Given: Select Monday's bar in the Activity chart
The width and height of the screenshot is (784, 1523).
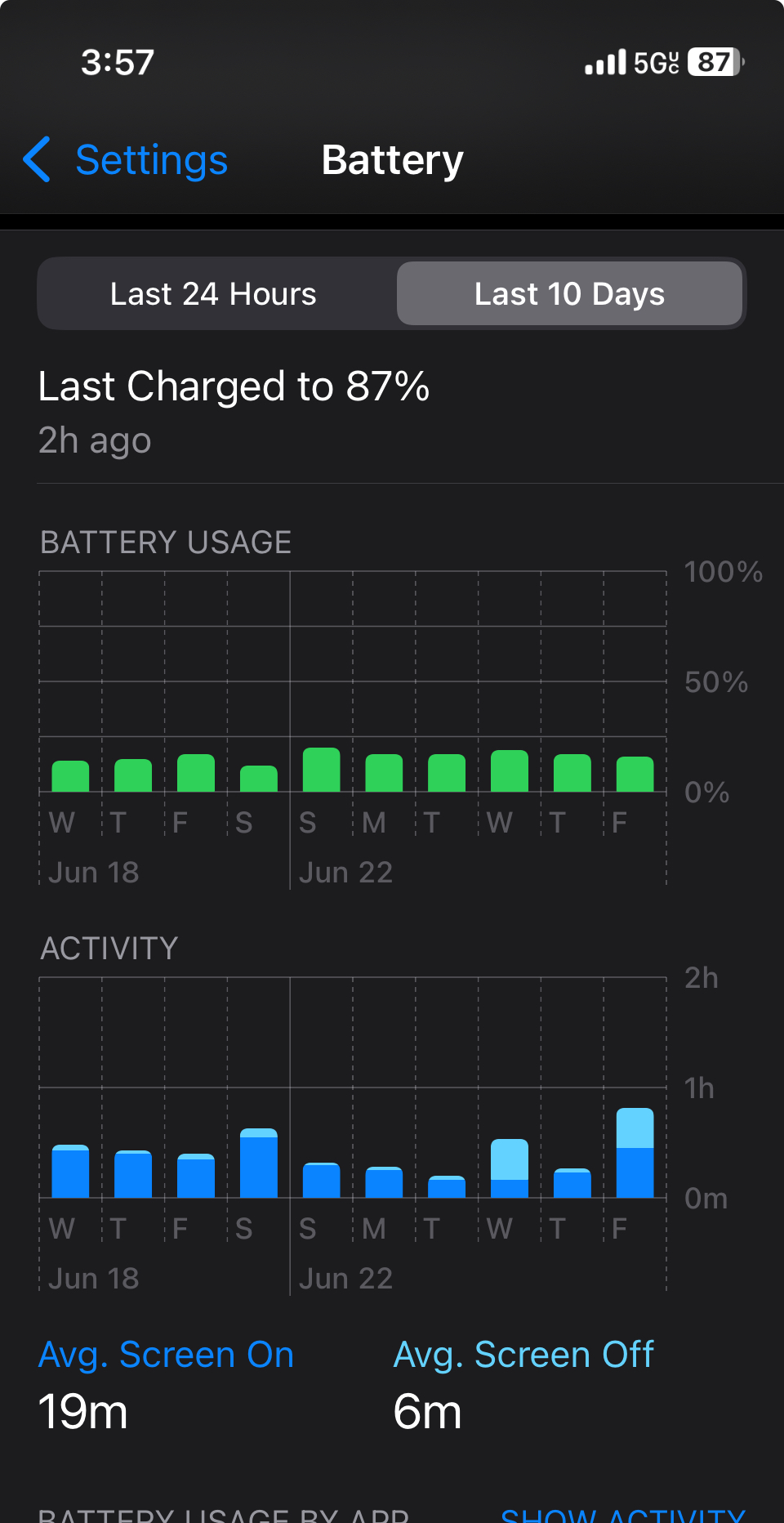Looking at the screenshot, I should coord(384,1182).
